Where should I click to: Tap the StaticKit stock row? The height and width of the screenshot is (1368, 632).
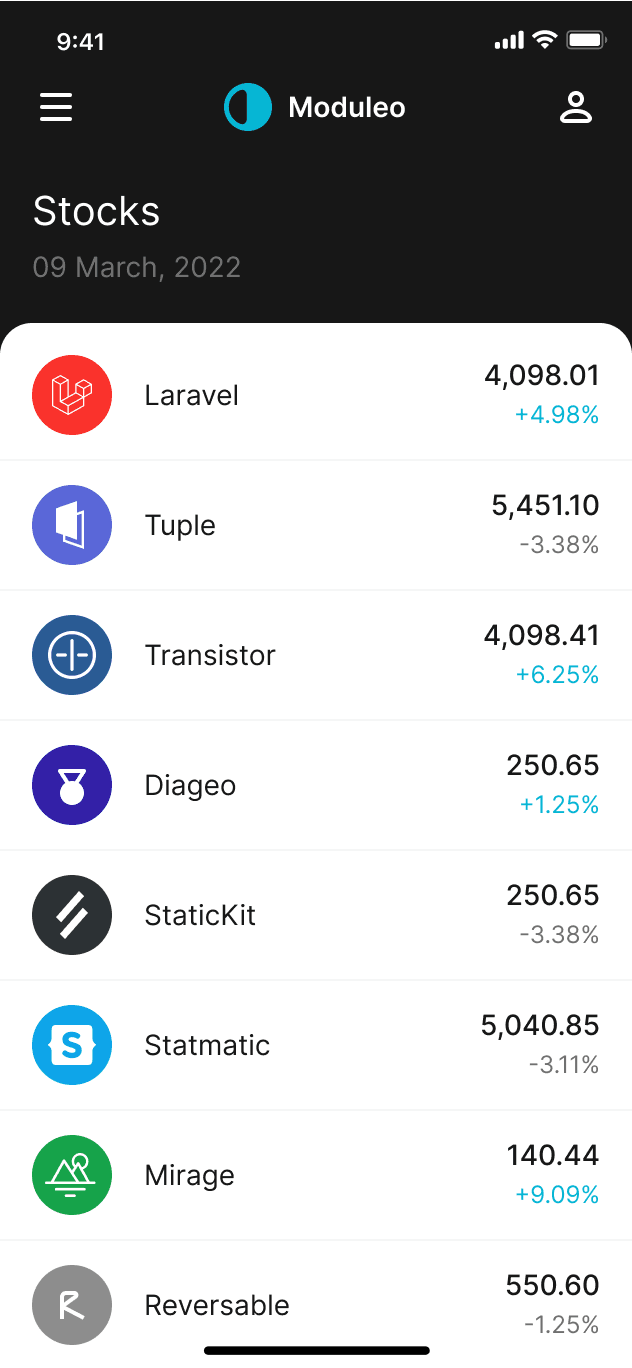coord(316,915)
